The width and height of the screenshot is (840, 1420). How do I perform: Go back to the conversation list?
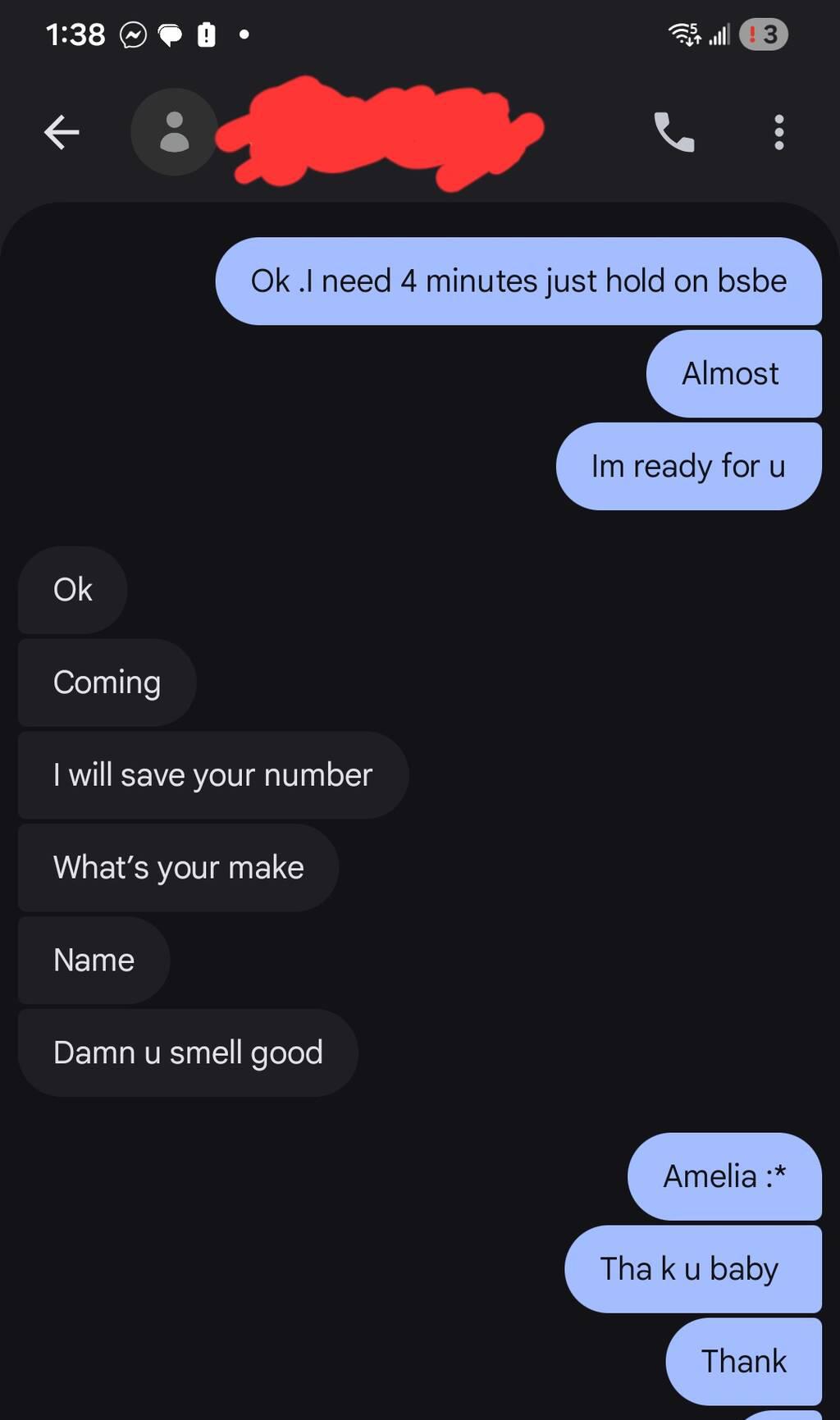[62, 132]
